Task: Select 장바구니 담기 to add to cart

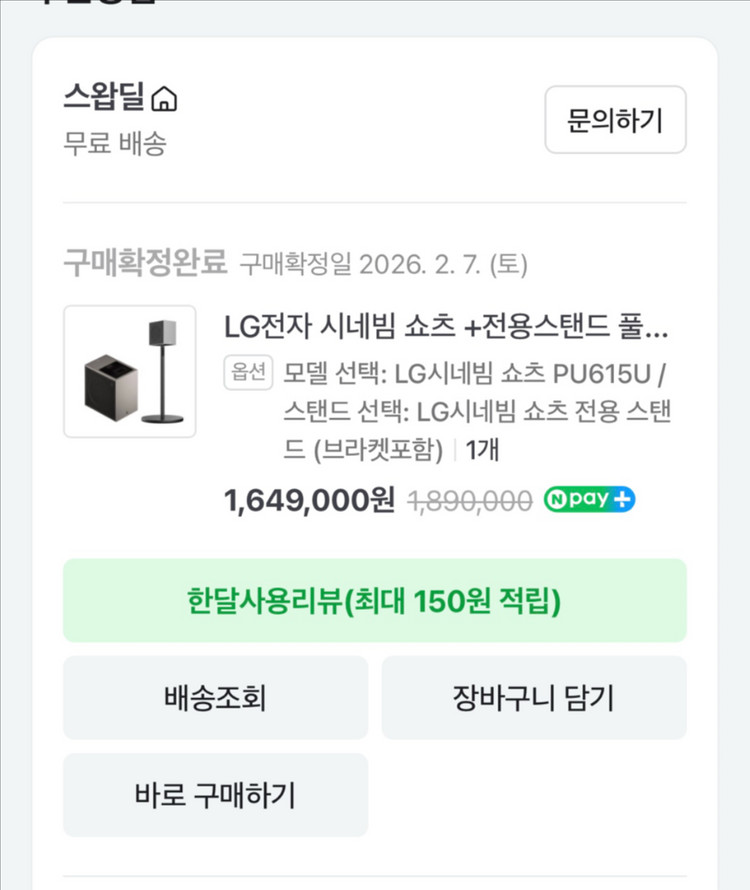Action: 533,697
